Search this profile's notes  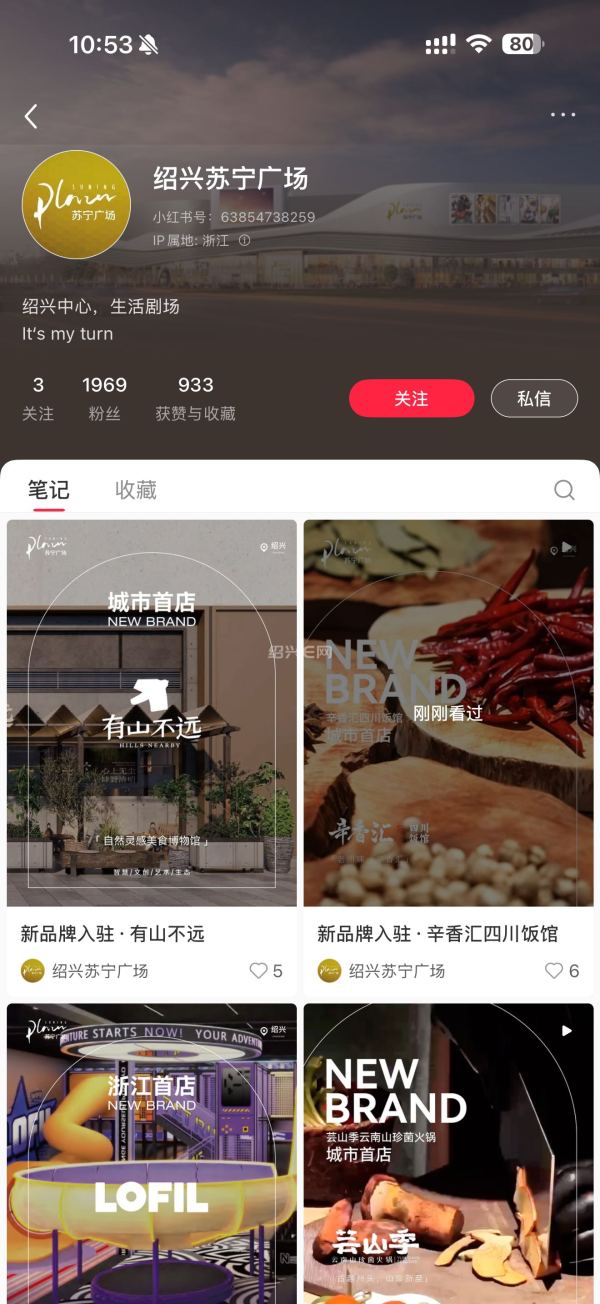click(564, 490)
